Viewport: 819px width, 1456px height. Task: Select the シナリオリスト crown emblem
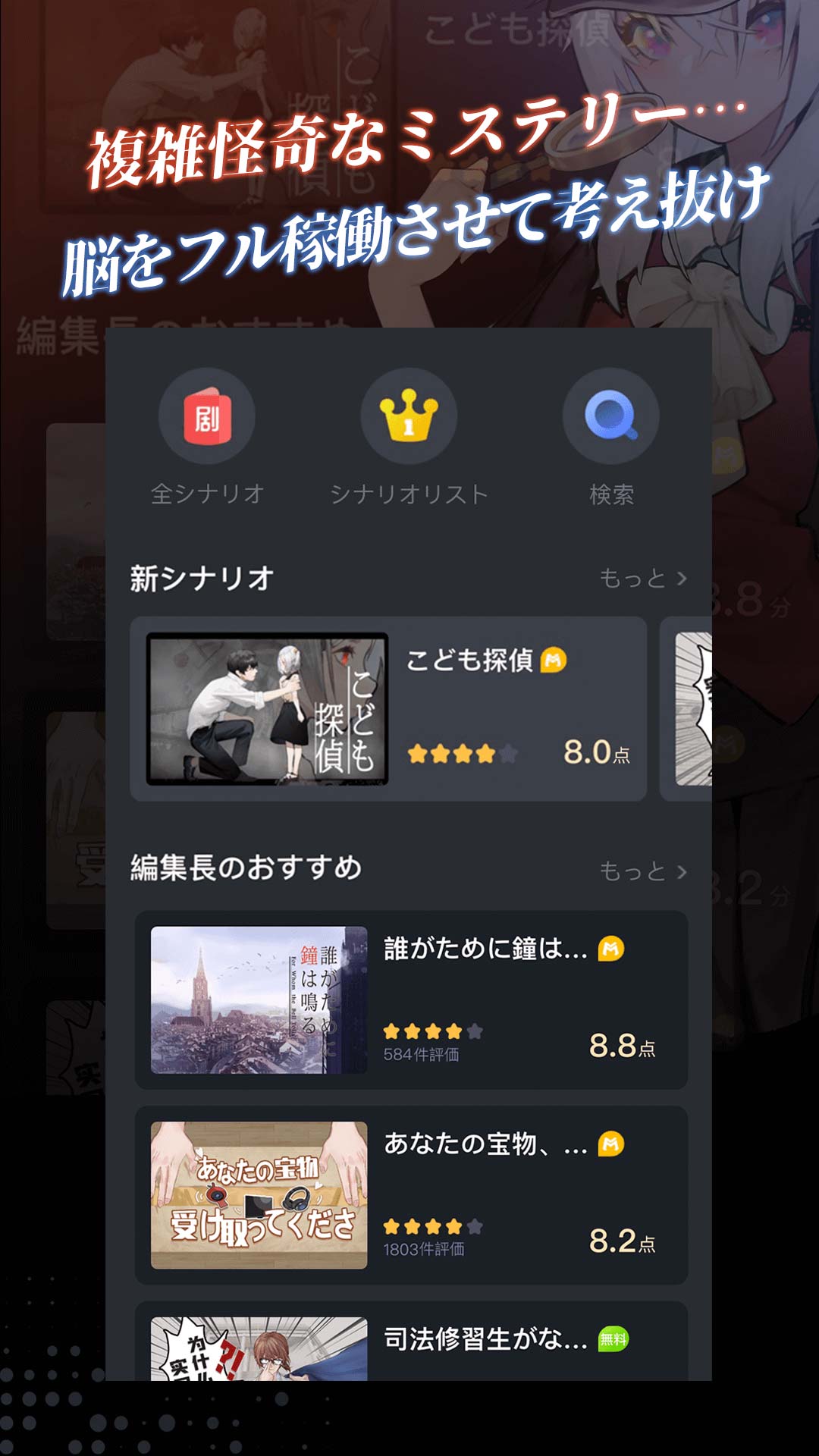(408, 416)
